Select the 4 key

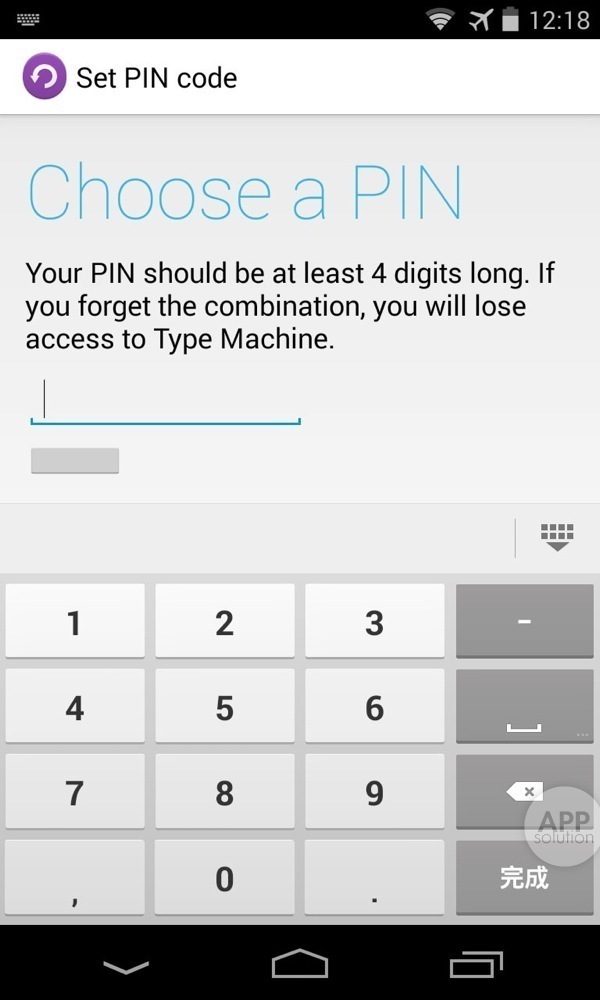click(x=75, y=708)
